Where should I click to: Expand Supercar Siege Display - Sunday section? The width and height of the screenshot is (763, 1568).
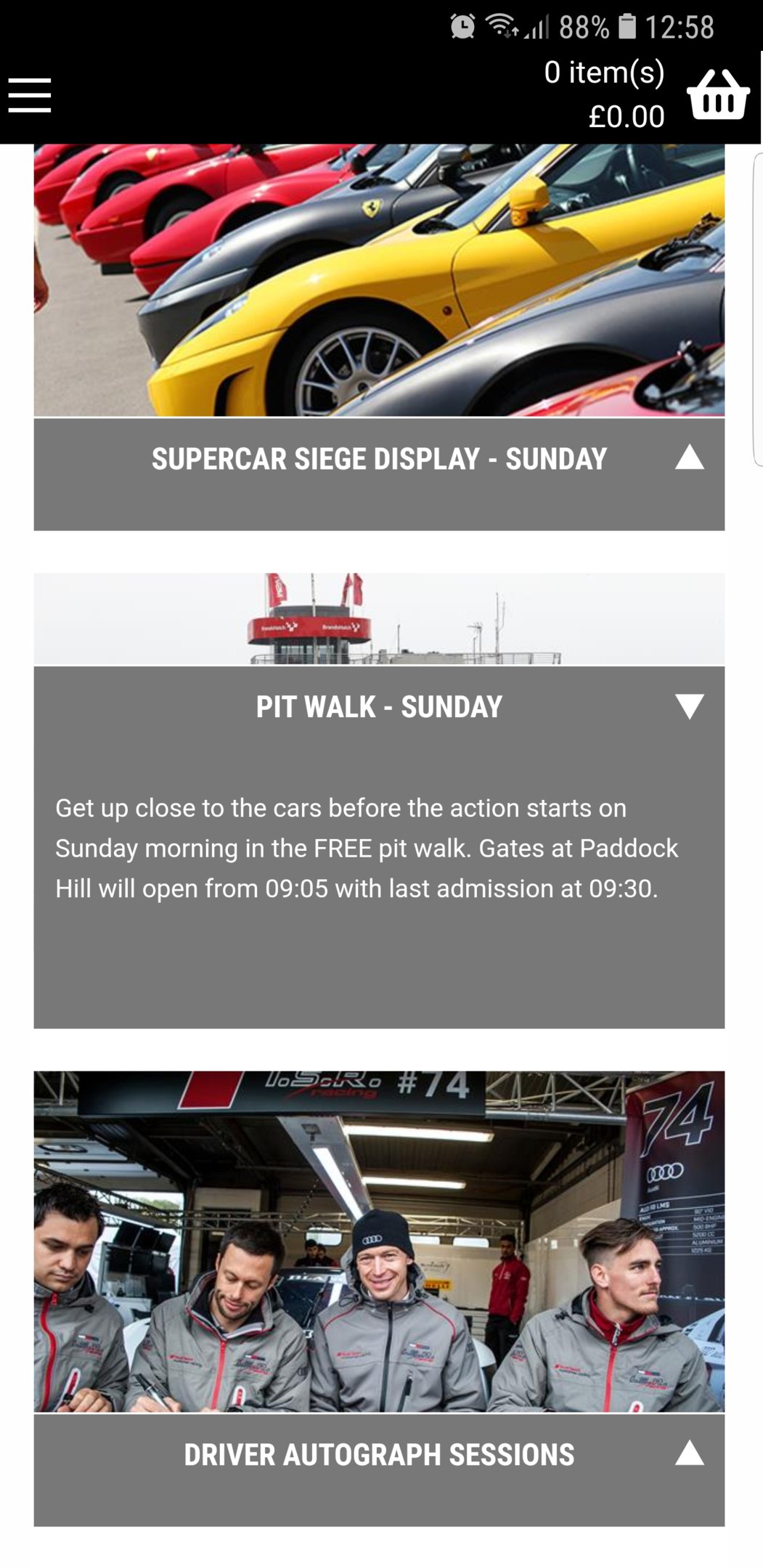[x=688, y=458]
